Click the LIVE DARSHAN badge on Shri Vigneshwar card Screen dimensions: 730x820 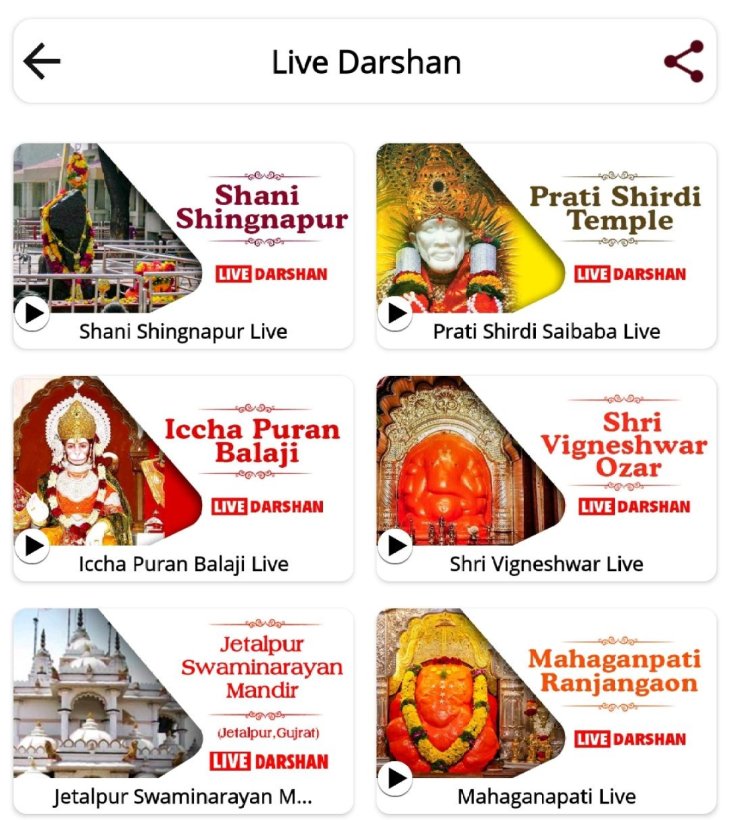(635, 505)
